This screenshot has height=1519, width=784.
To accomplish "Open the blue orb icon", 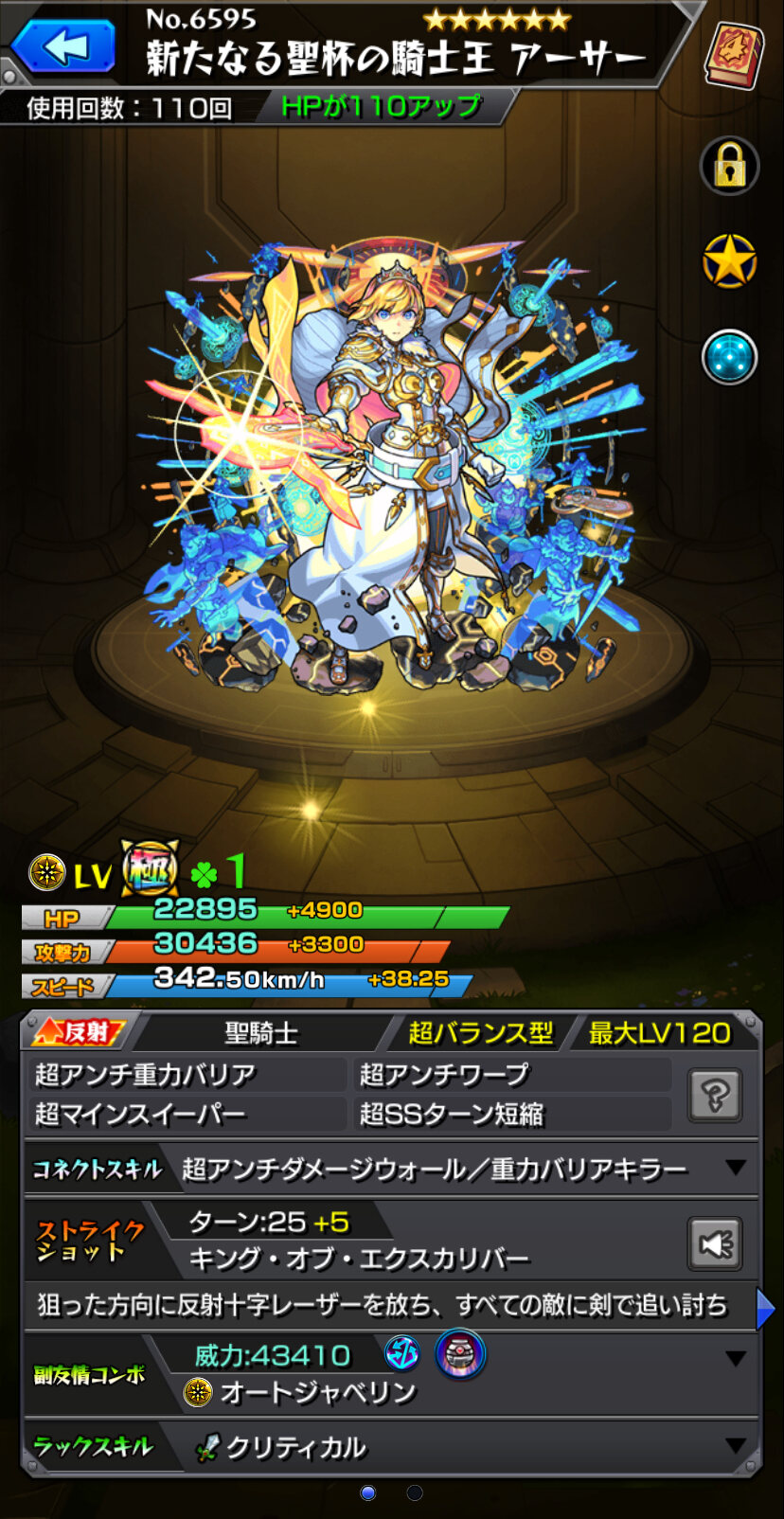I will [x=729, y=357].
